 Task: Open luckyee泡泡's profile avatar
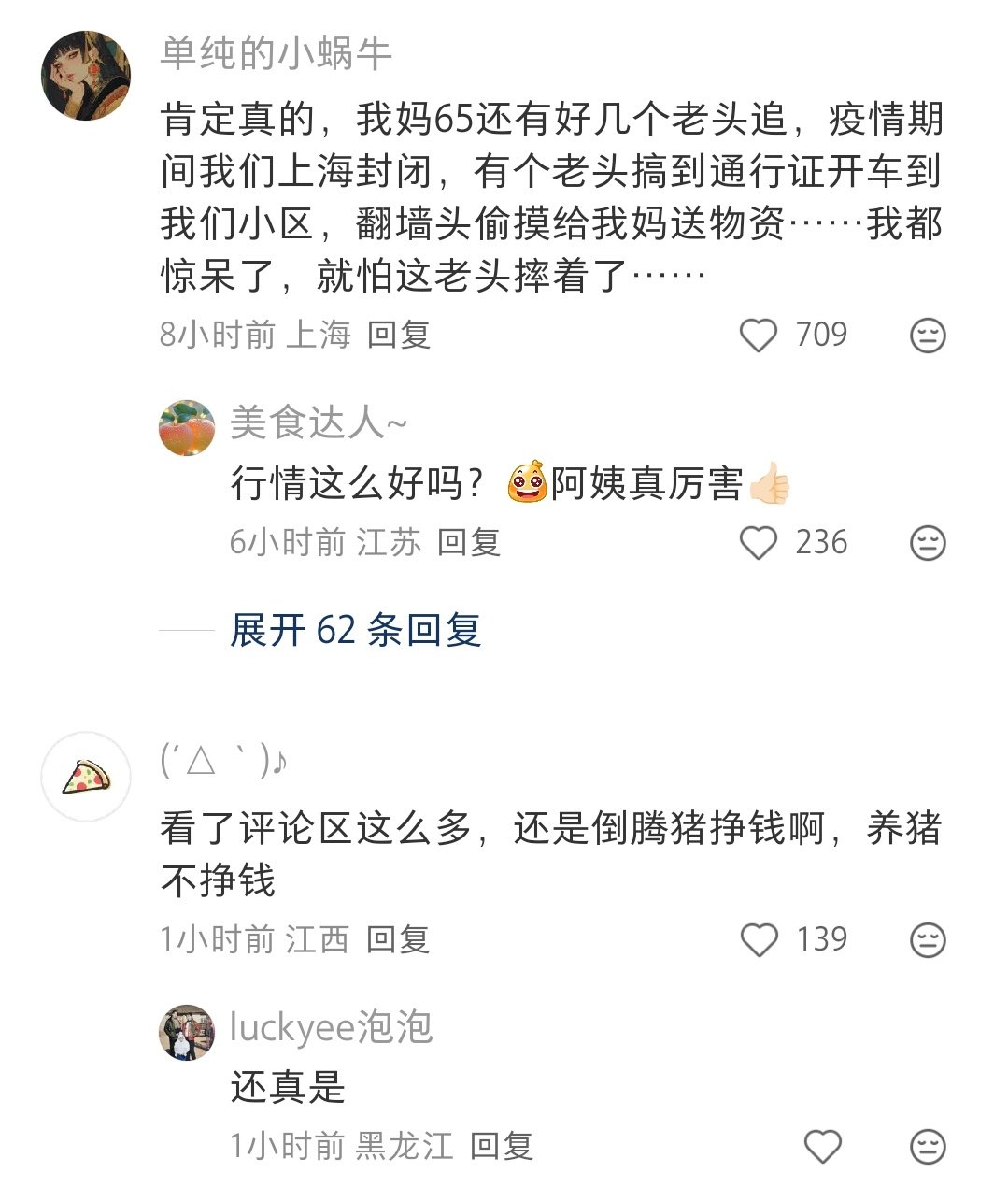pos(187,1033)
